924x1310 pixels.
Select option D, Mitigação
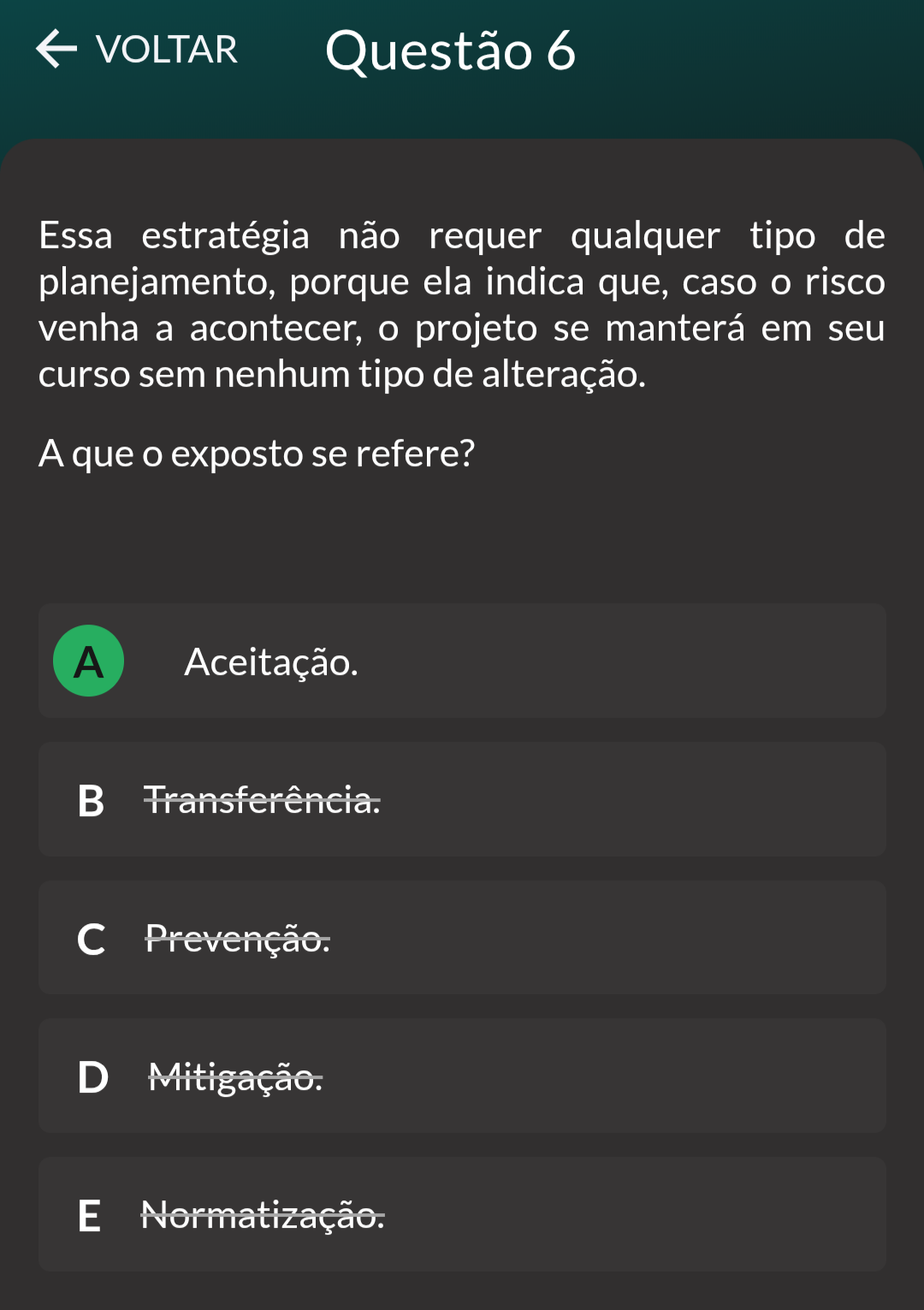(x=462, y=1076)
